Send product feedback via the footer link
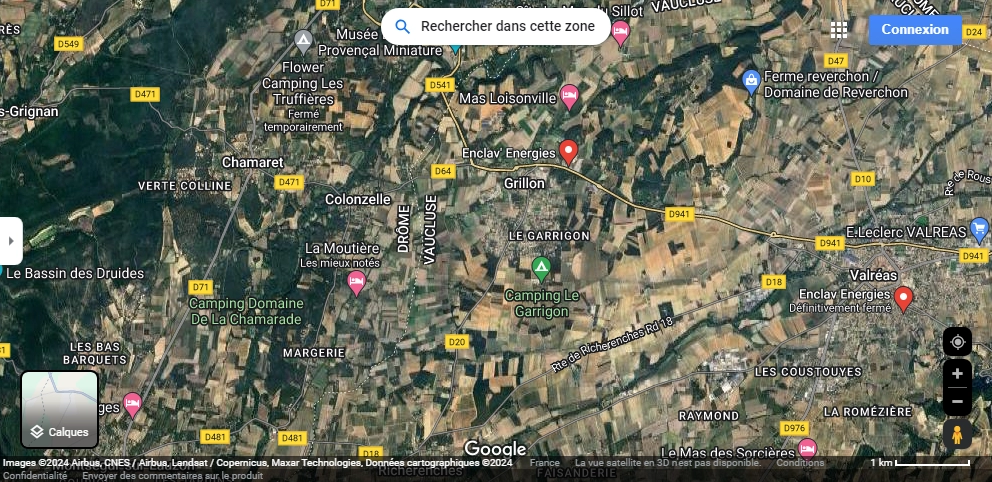Viewport: 992px width, 482px height. point(172,476)
